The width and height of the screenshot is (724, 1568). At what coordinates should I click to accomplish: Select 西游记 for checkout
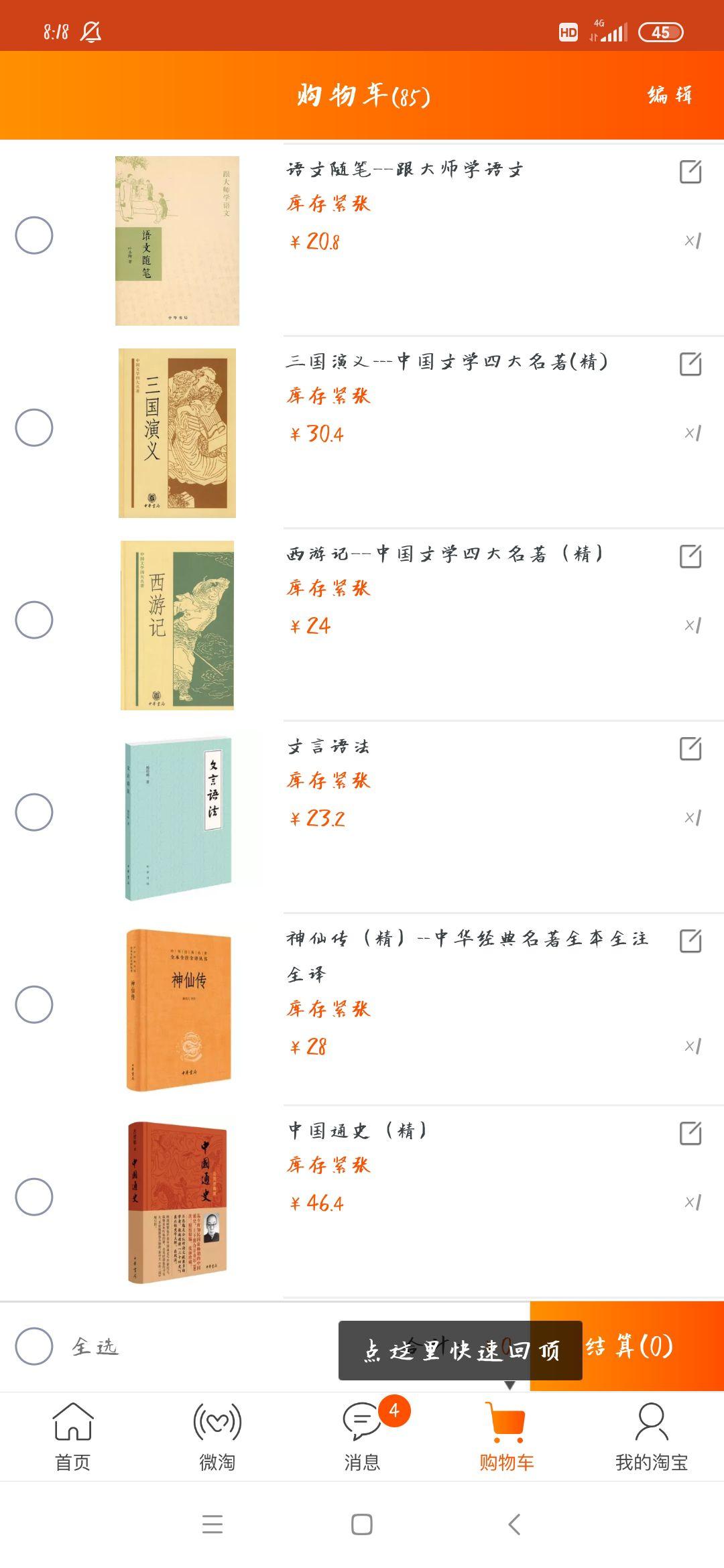coord(34,620)
